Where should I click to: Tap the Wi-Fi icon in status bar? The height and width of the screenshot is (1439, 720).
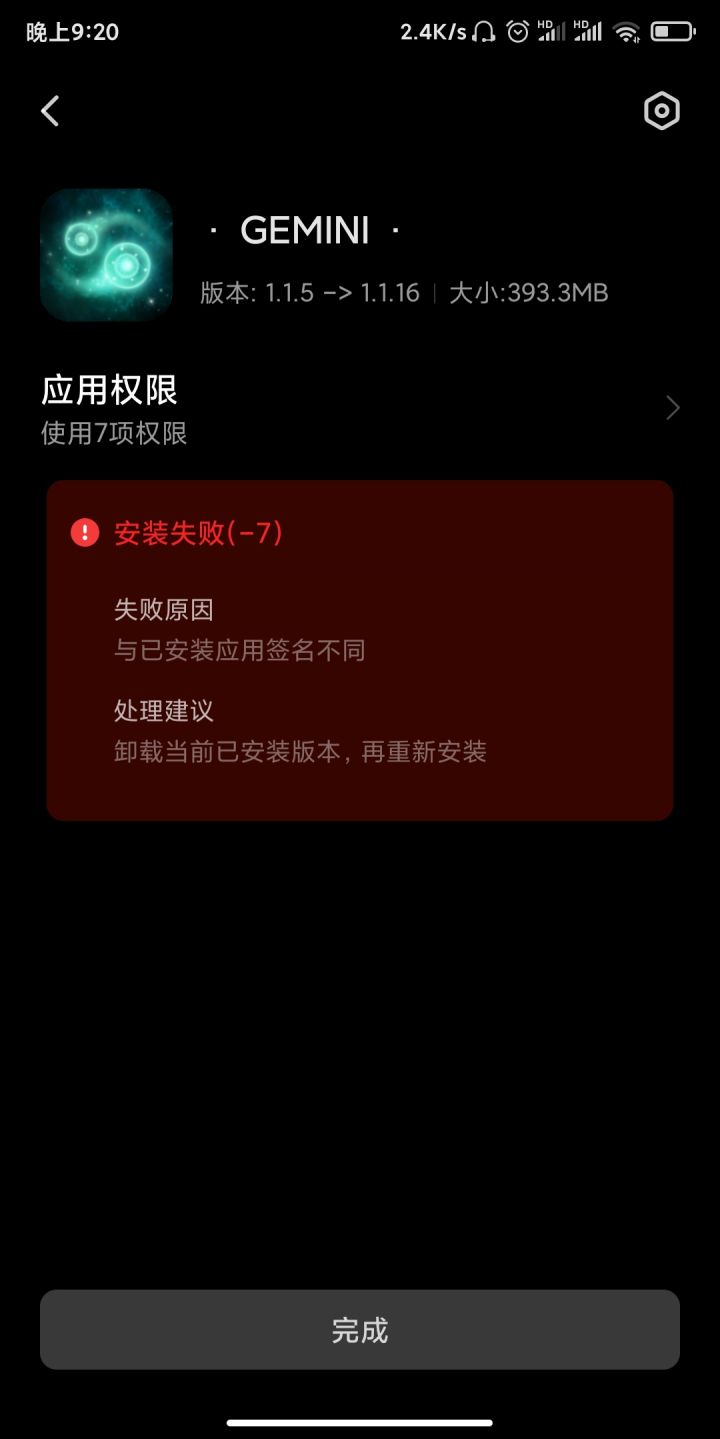(626, 31)
